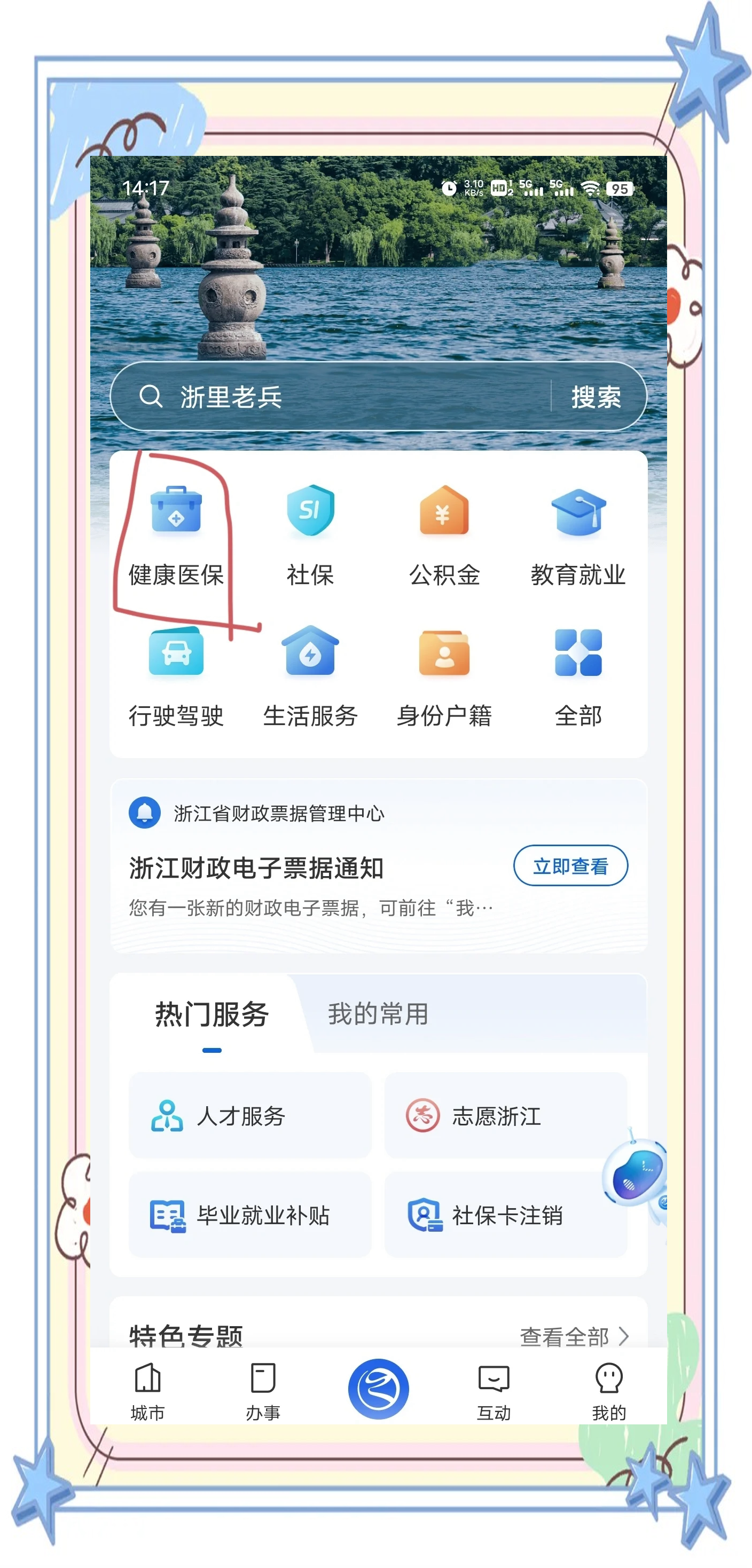This screenshot has width=752, height=1568.
Task: Show 全部 service categories
Action: tap(578, 677)
